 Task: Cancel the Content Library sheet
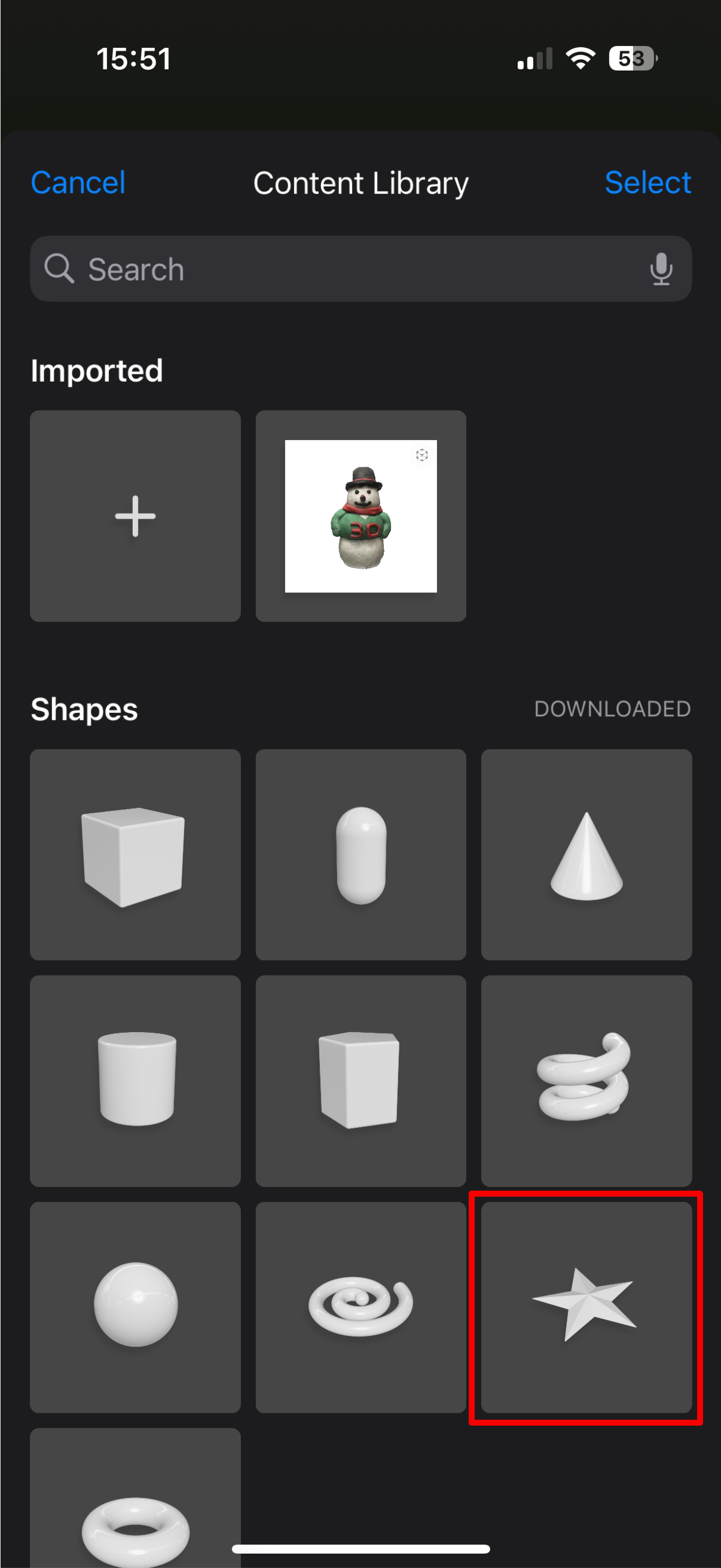(x=78, y=182)
